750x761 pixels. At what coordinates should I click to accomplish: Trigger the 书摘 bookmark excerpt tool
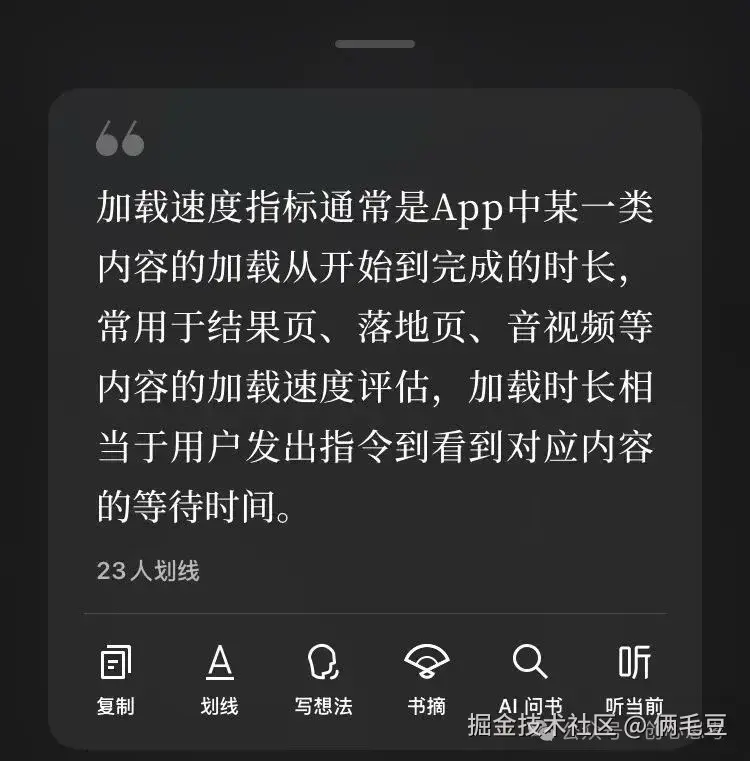click(428, 703)
